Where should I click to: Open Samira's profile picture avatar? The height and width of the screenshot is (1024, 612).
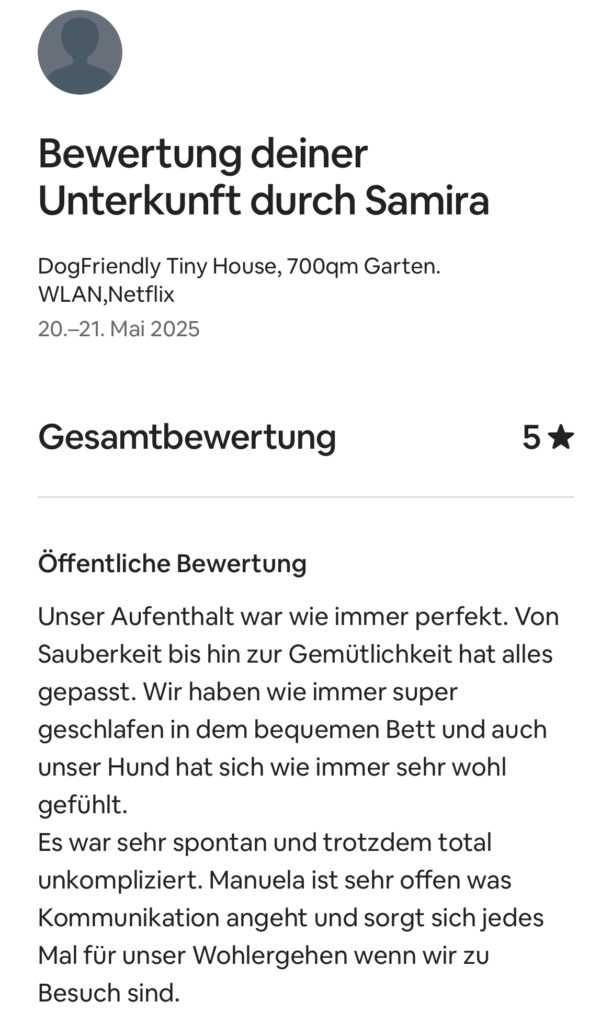click(x=80, y=52)
